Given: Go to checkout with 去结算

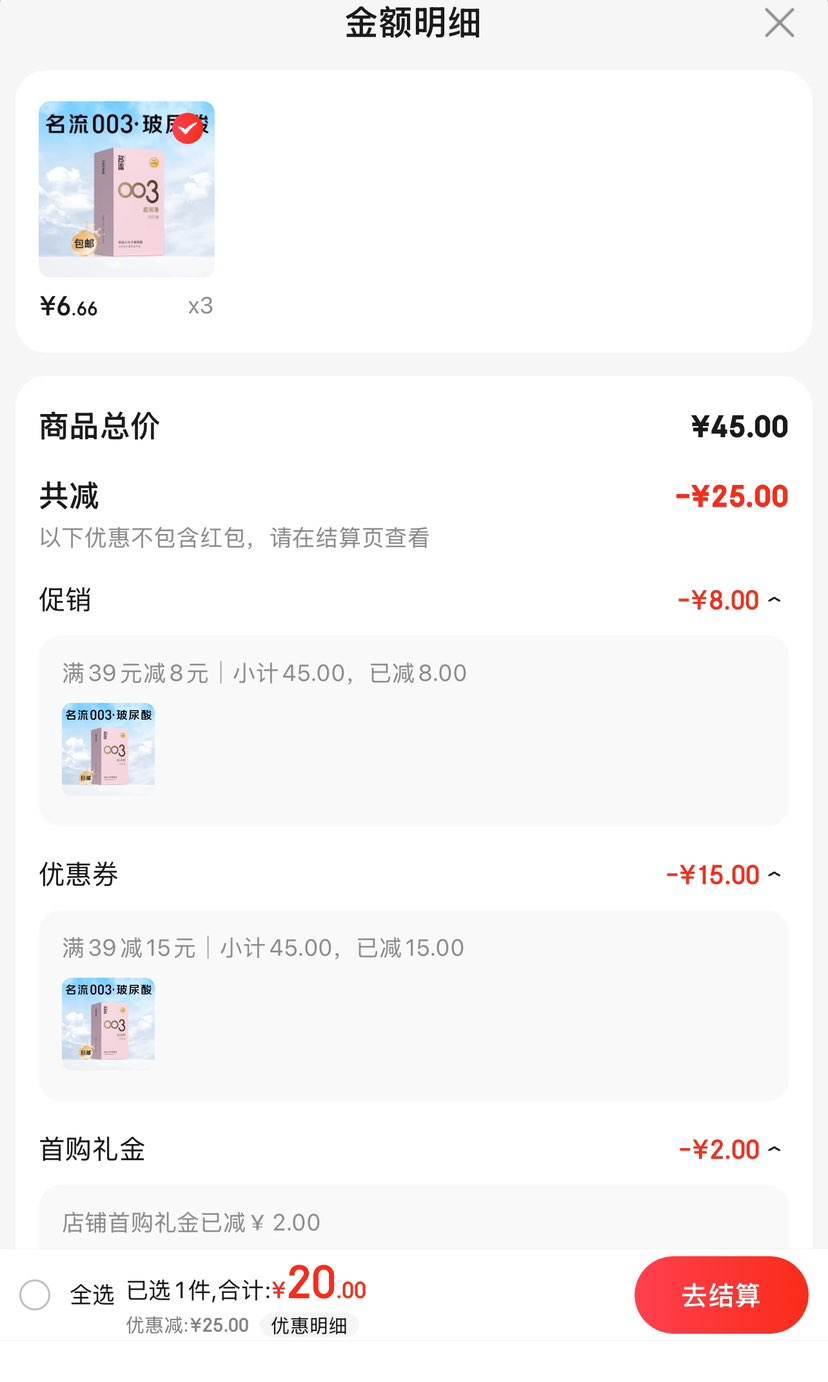Looking at the screenshot, I should (x=721, y=1295).
